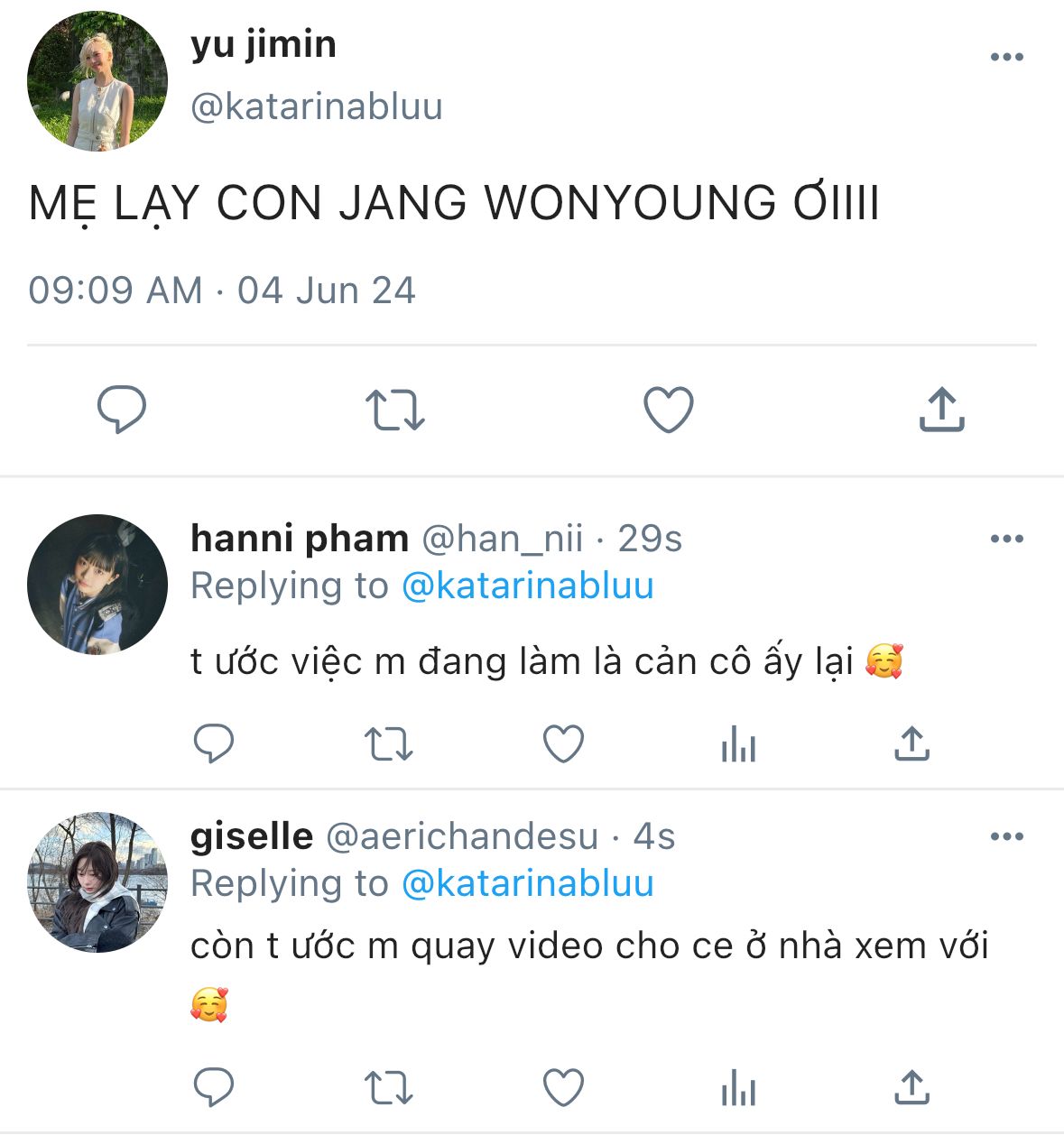Viewport: 1064px width, 1135px height.
Task: Like giselle's reply
Action: coord(563,1087)
